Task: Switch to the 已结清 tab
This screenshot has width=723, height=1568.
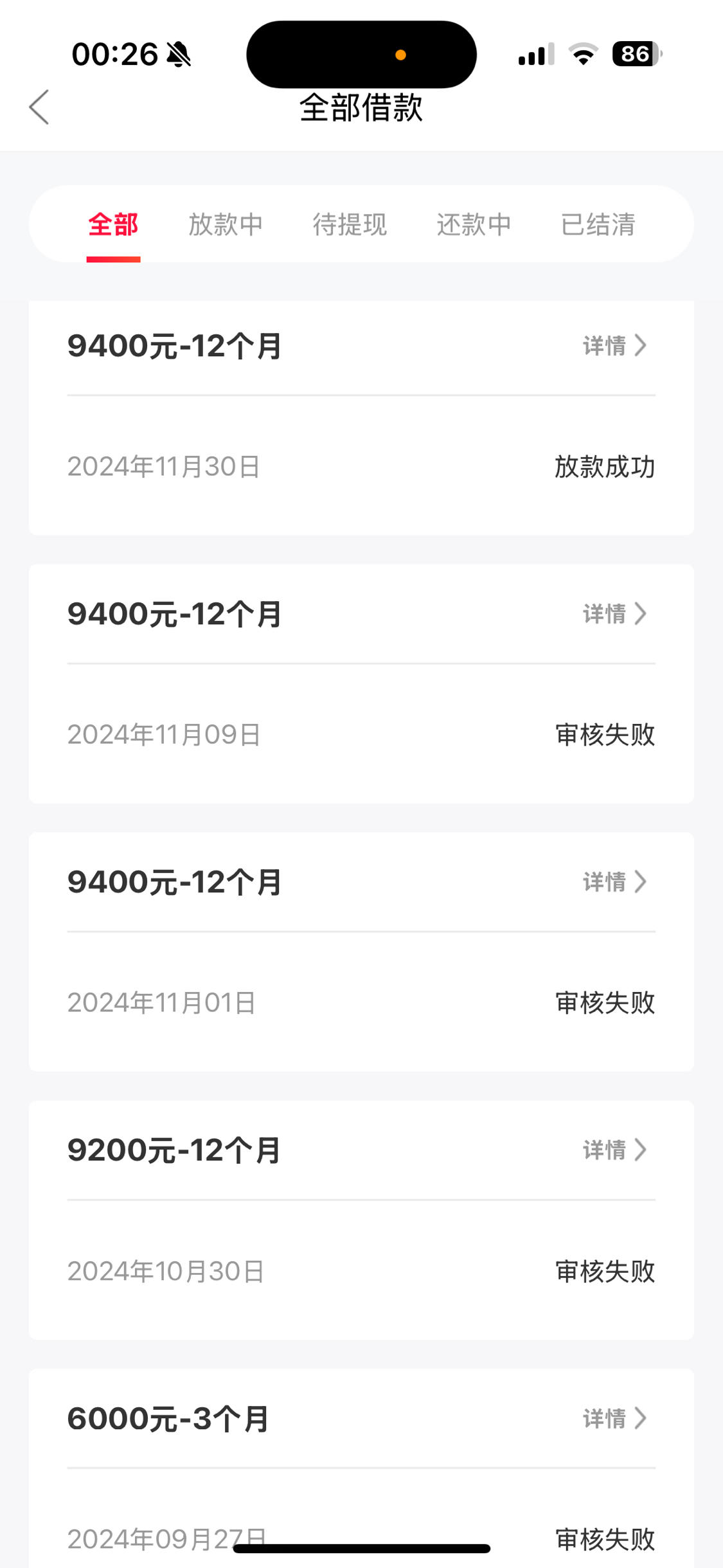Action: 598,225
